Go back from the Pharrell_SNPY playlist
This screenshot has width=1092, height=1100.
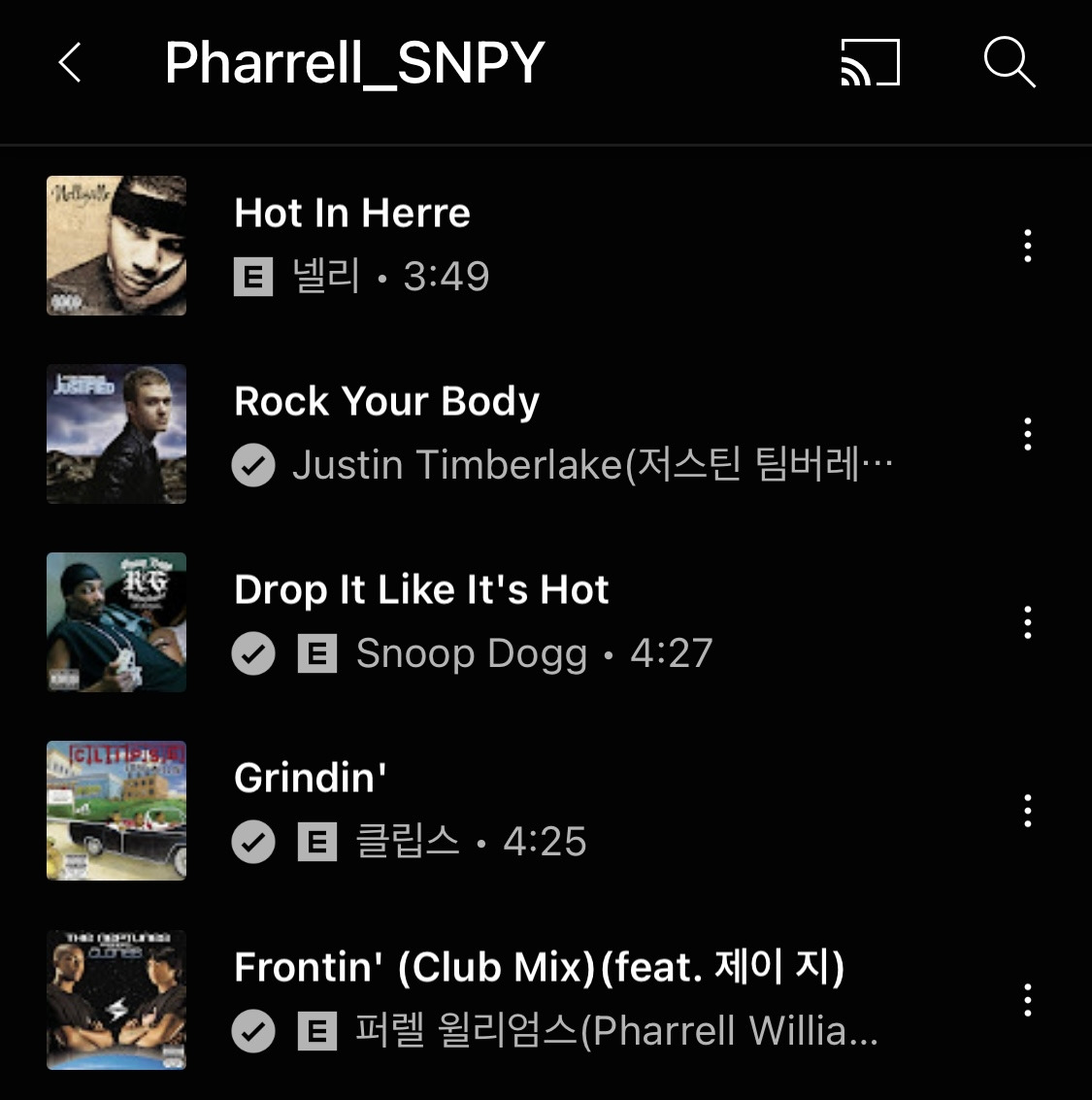point(70,64)
